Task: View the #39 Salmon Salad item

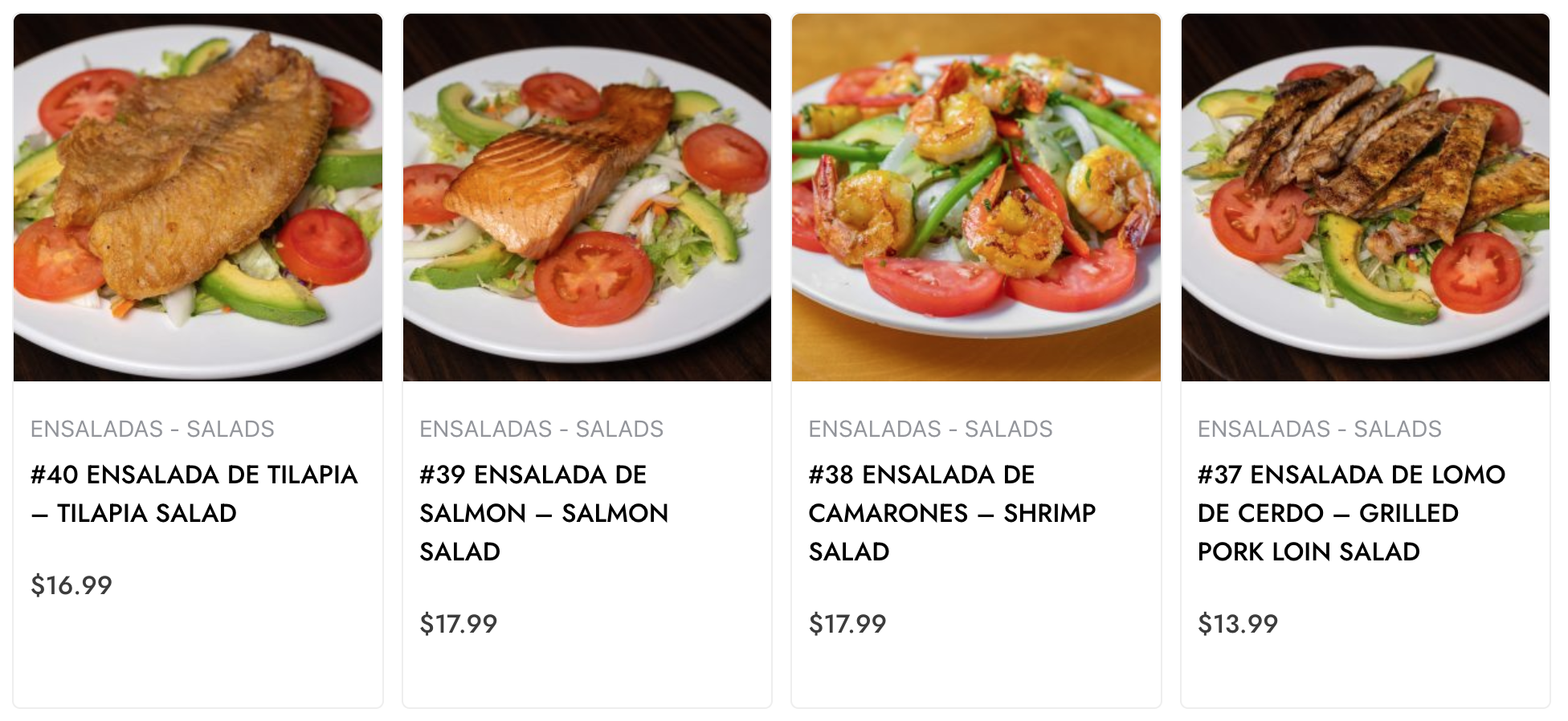Action: click(544, 512)
